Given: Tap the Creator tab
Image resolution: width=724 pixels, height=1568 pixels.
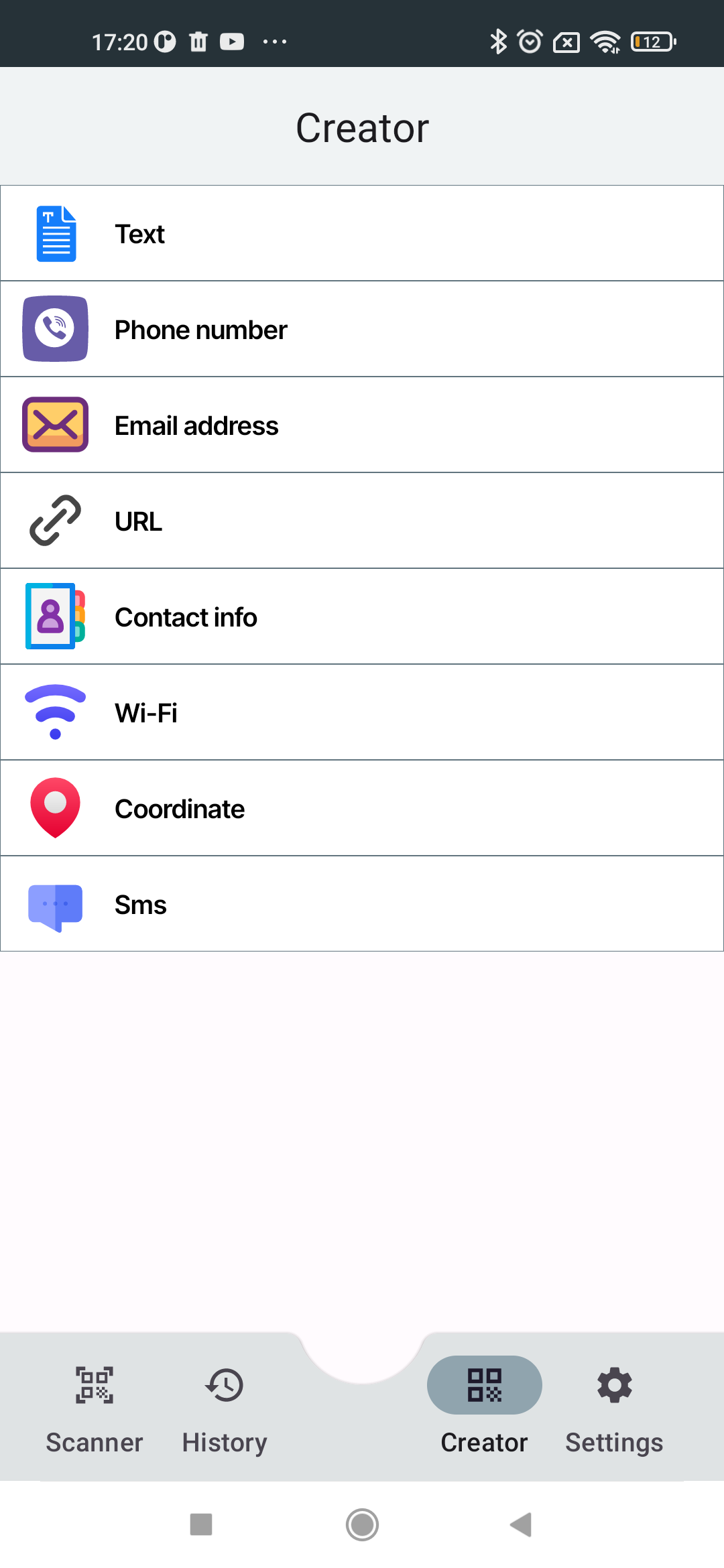Looking at the screenshot, I should pos(484,1404).
